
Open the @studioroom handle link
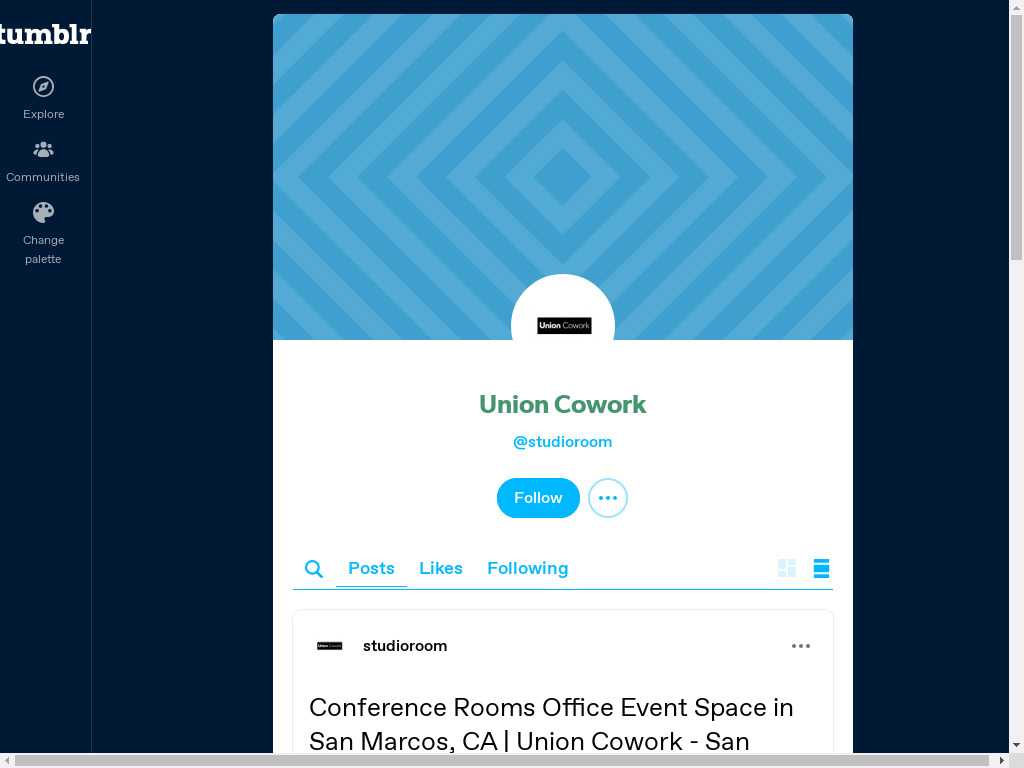tap(563, 441)
